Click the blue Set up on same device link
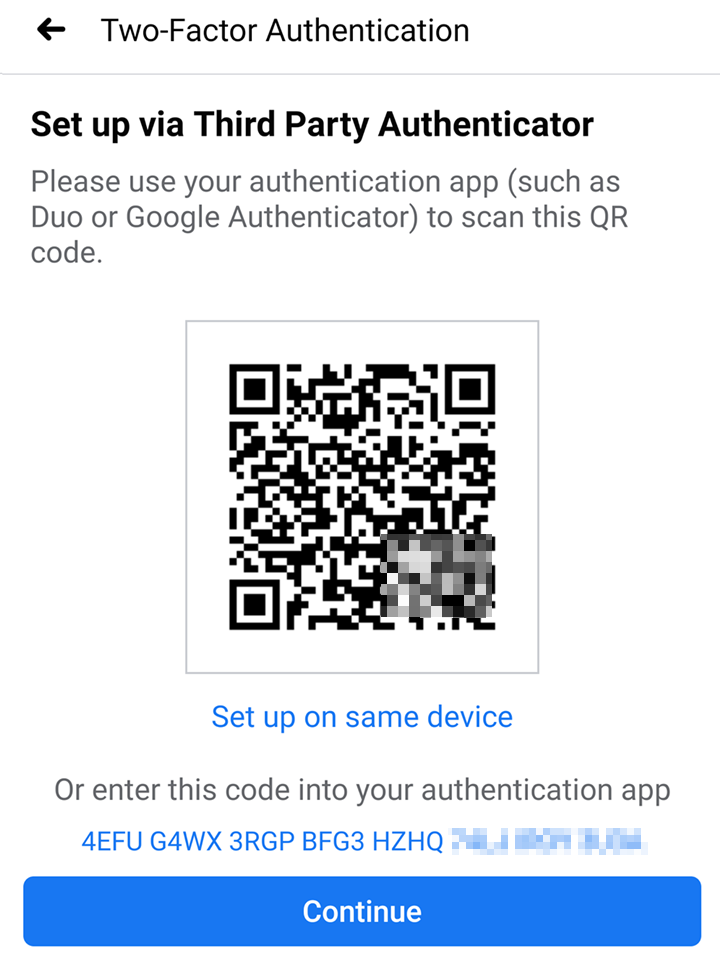 click(361, 717)
